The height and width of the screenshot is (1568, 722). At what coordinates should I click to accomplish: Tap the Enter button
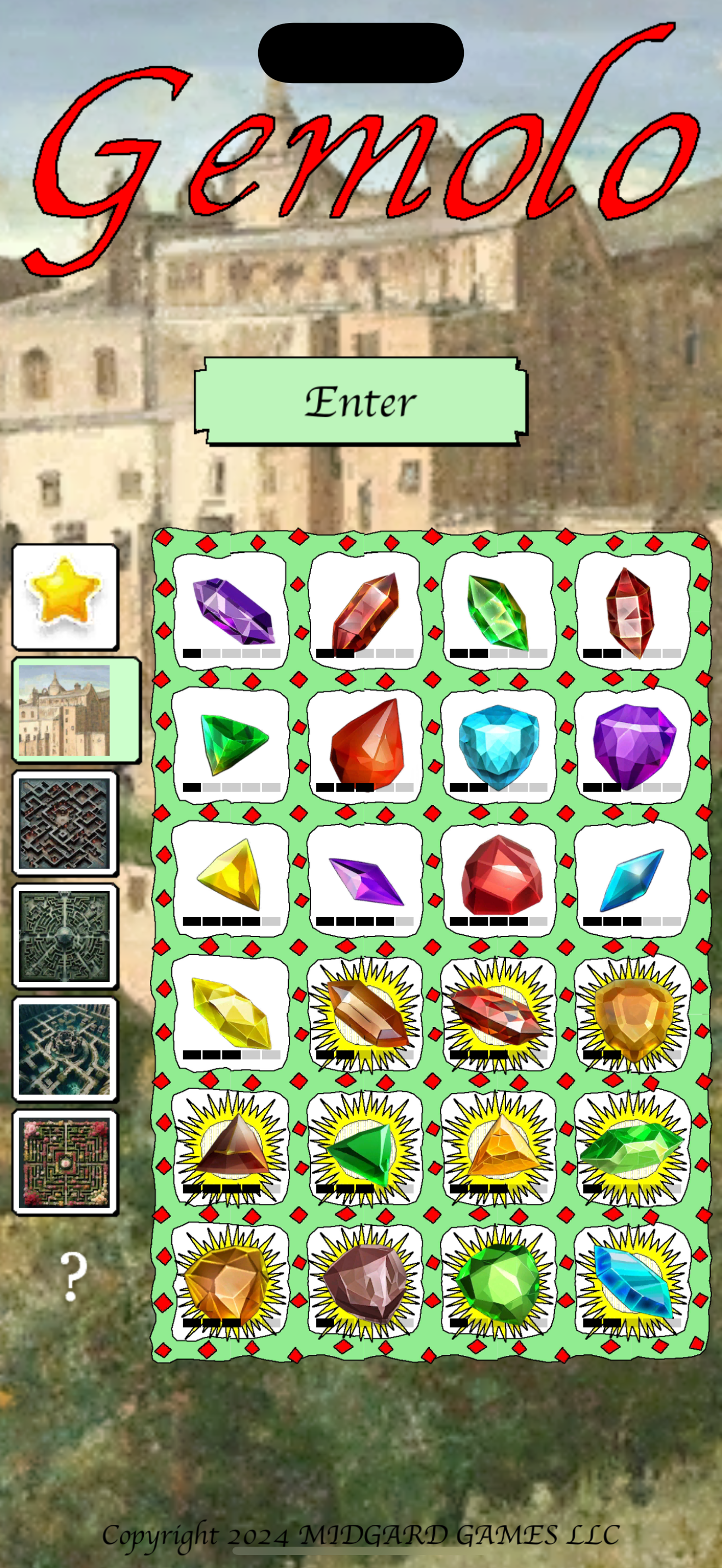pyautogui.click(x=361, y=402)
